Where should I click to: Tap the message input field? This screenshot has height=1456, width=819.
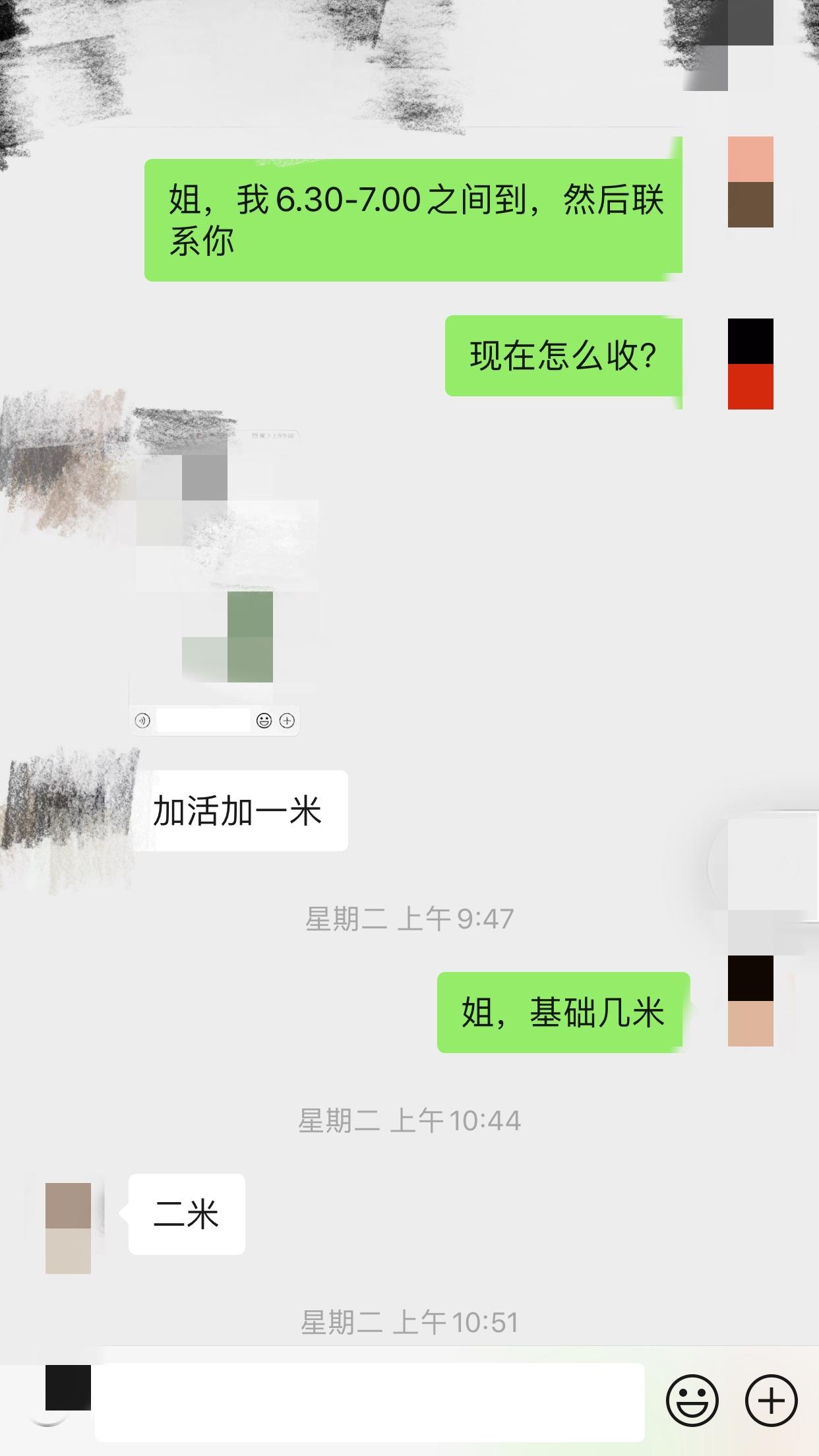(x=369, y=1402)
